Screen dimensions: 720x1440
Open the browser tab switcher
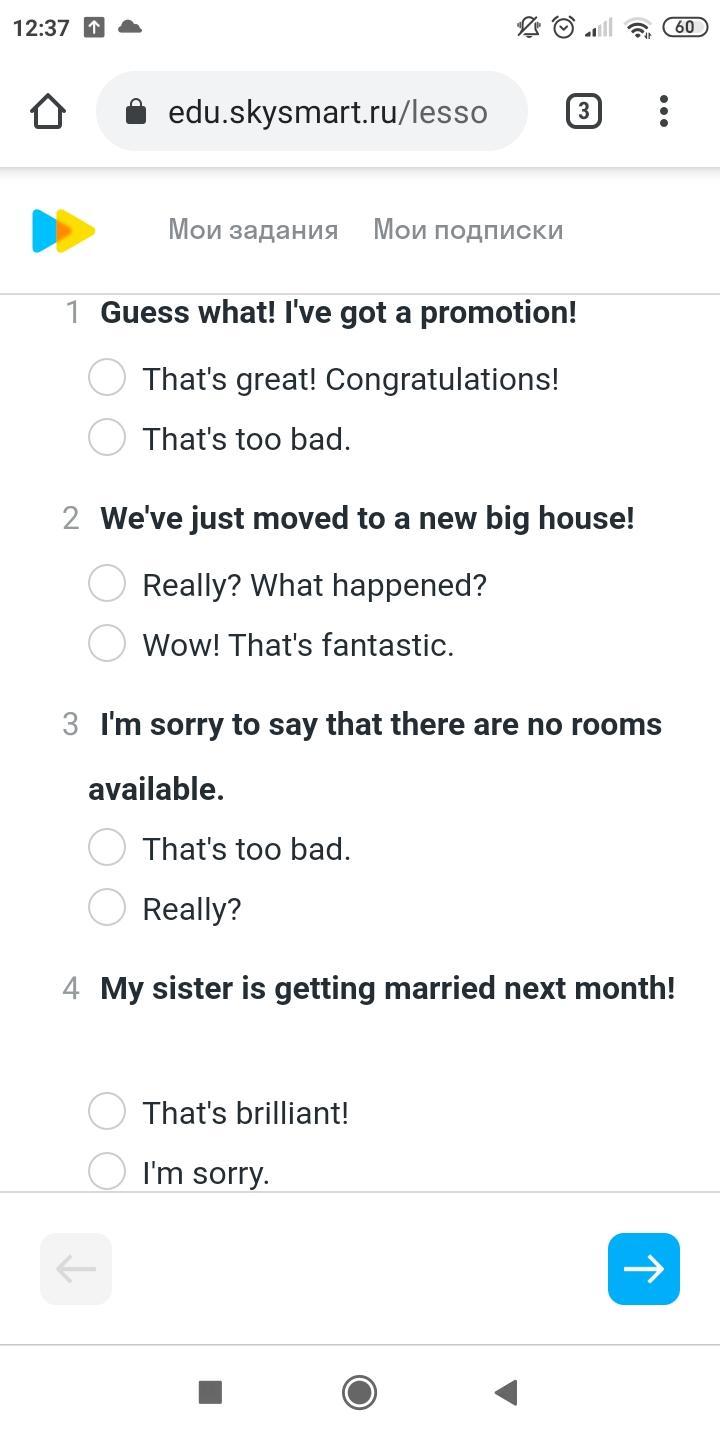coord(583,111)
